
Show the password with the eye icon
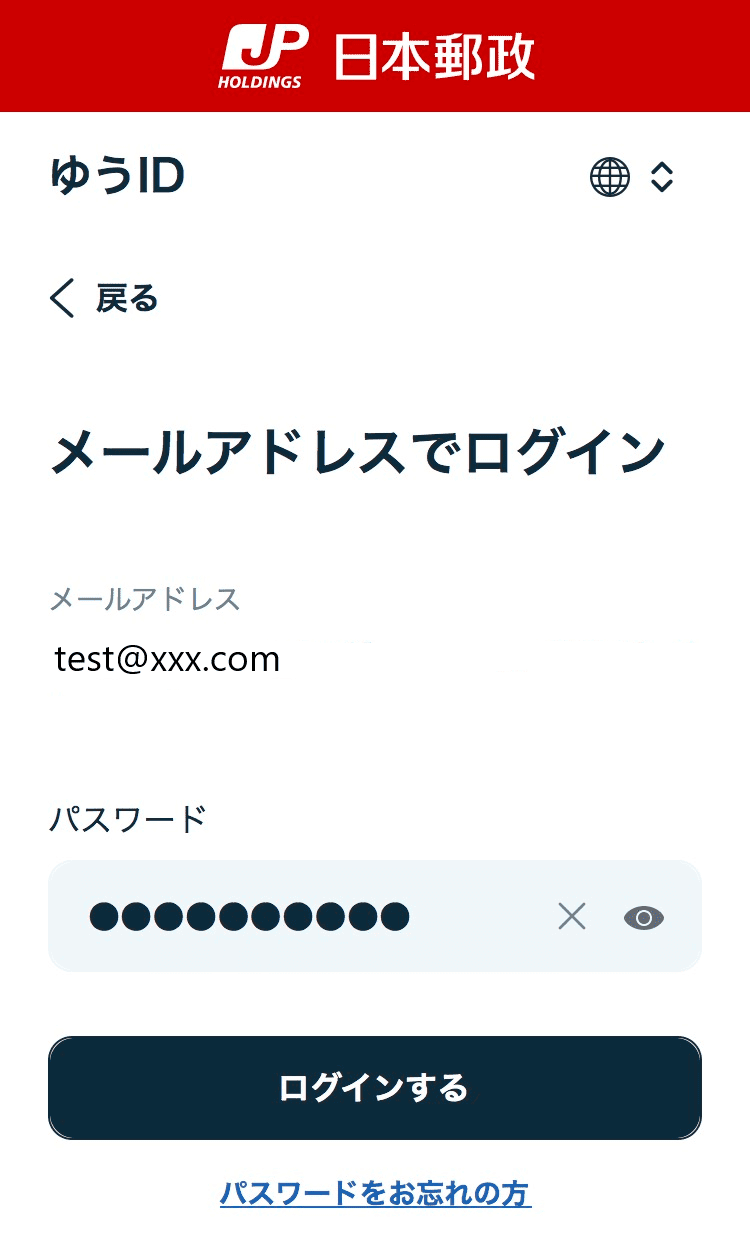[644, 917]
